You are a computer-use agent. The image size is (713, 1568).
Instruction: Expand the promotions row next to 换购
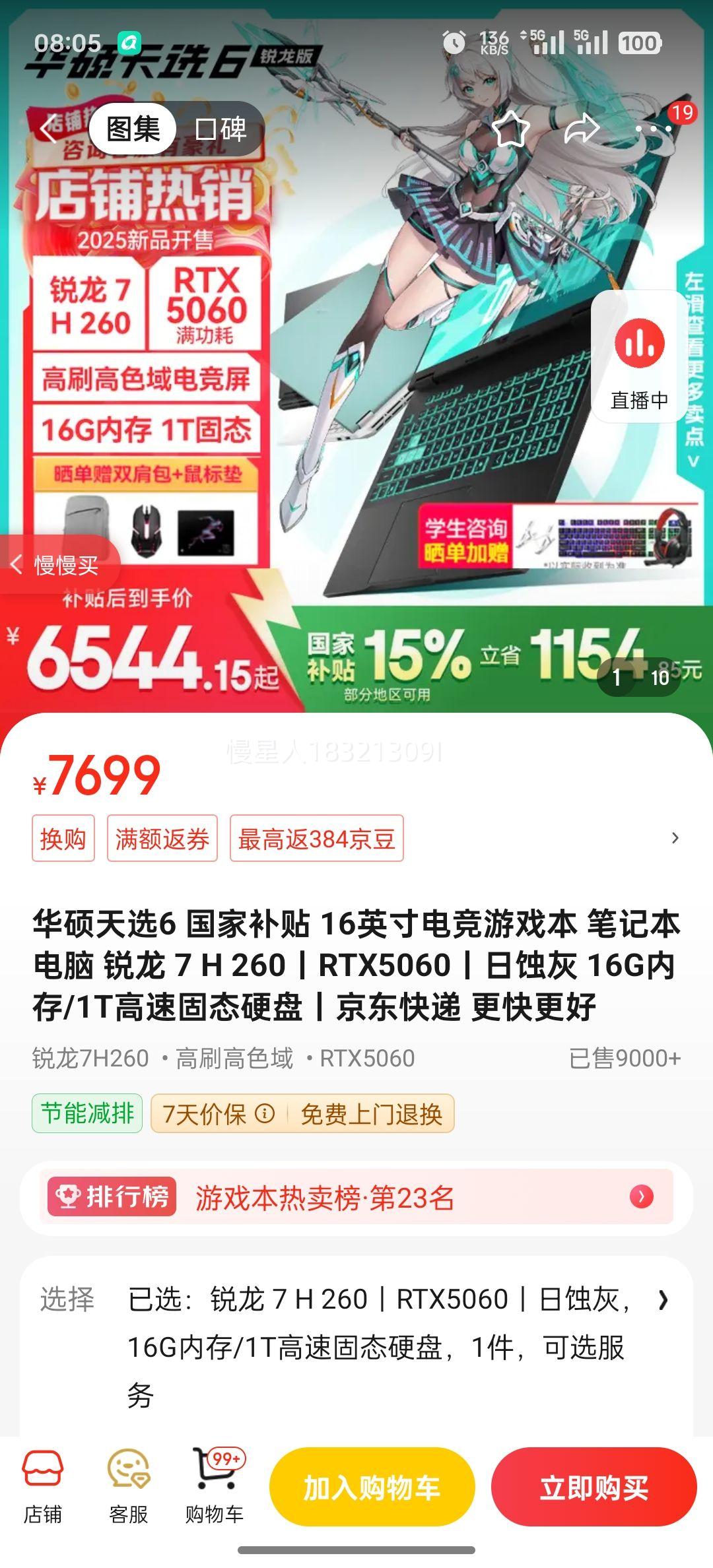(675, 837)
